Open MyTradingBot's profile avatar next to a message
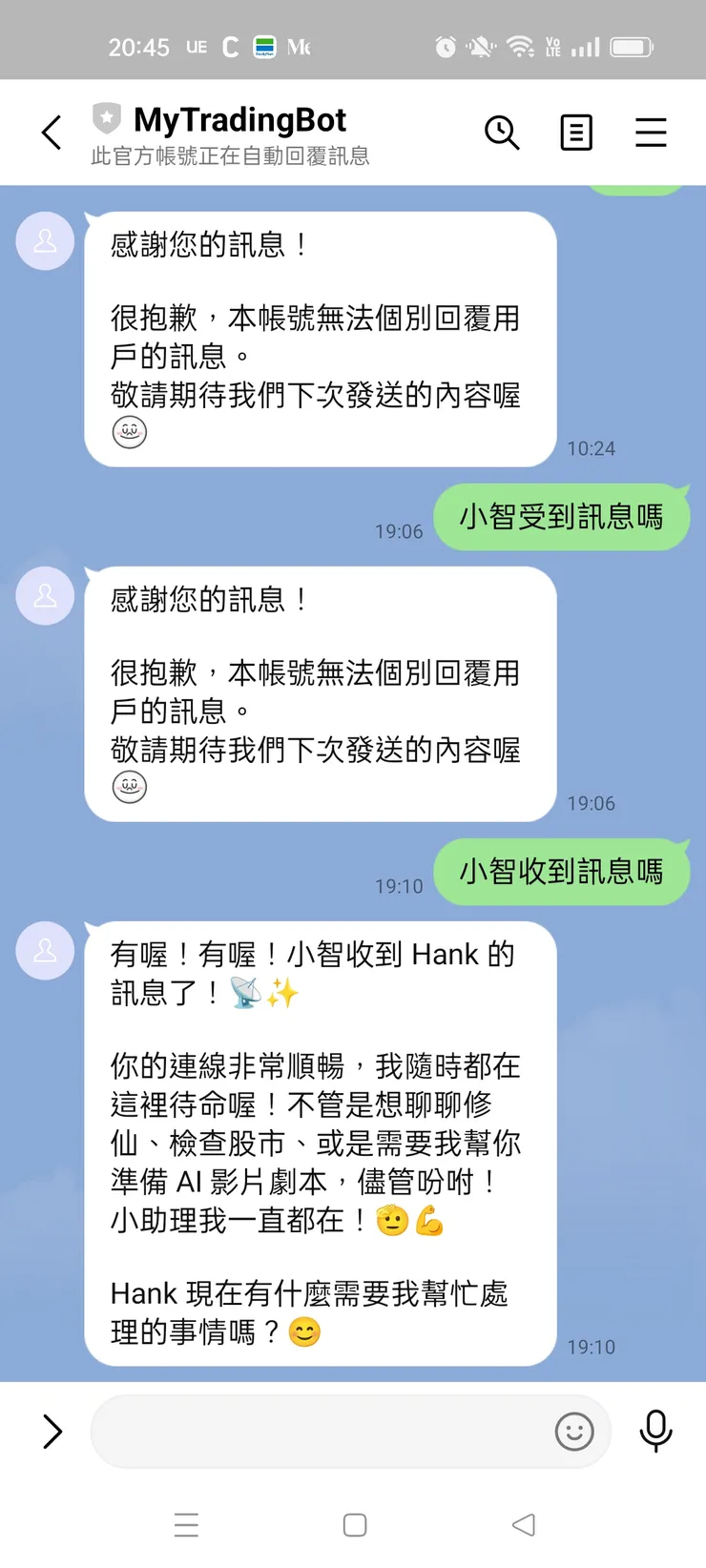Screen dimensions: 706x1568 coord(45,951)
